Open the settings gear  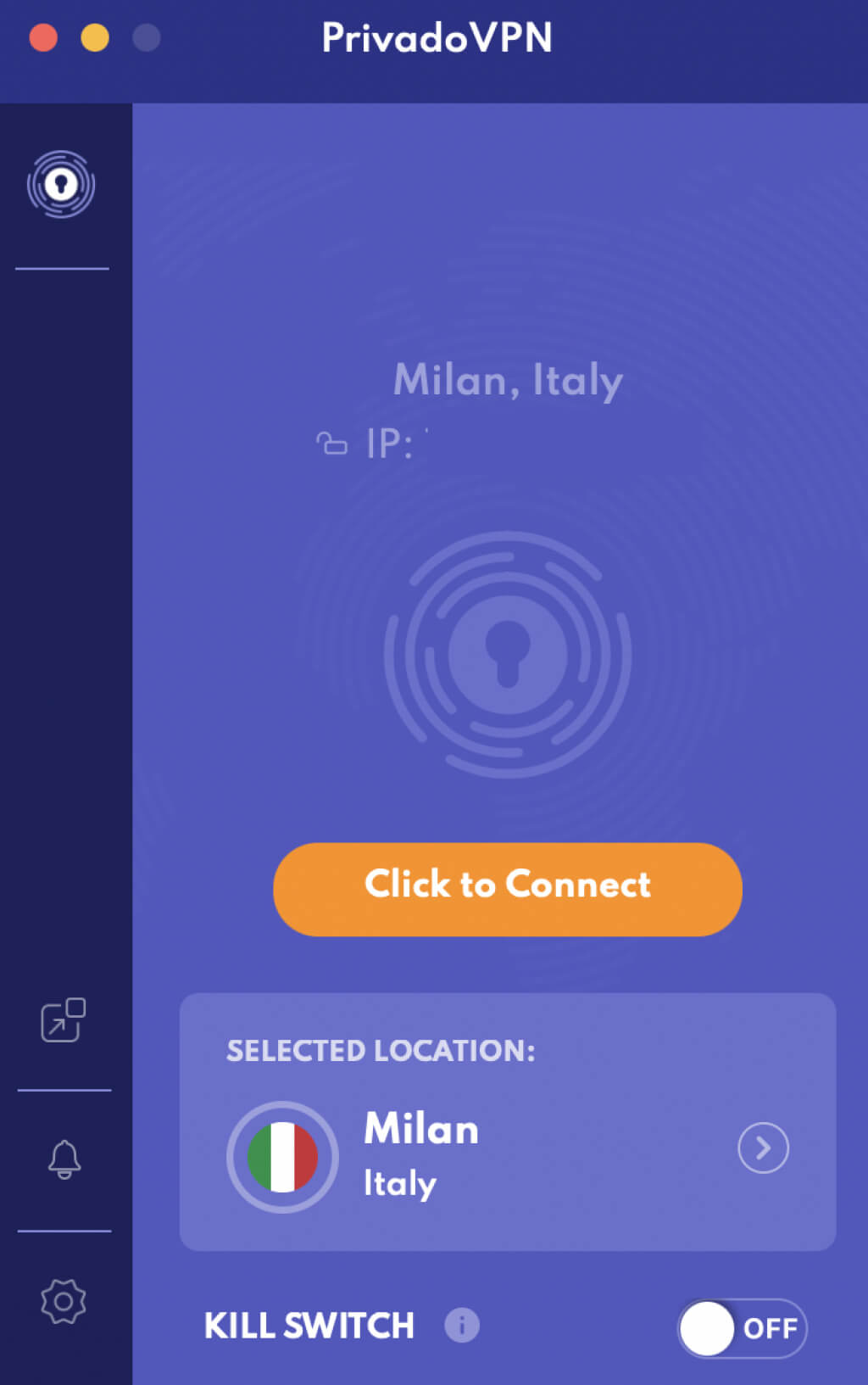click(64, 1301)
